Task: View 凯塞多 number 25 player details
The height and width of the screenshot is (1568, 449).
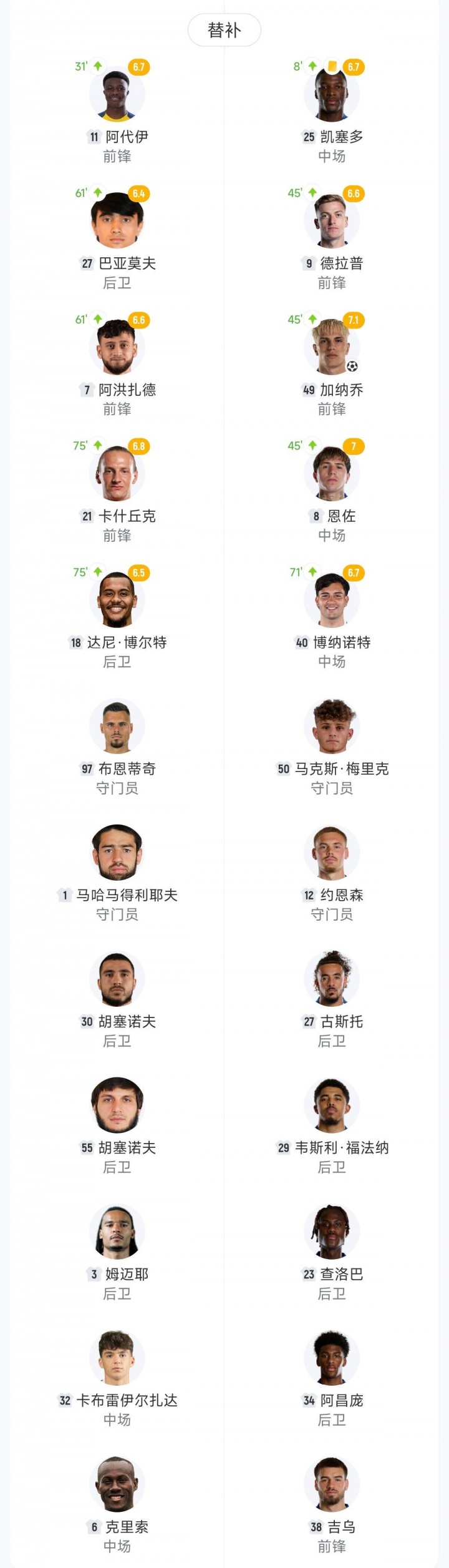Action: (x=332, y=95)
